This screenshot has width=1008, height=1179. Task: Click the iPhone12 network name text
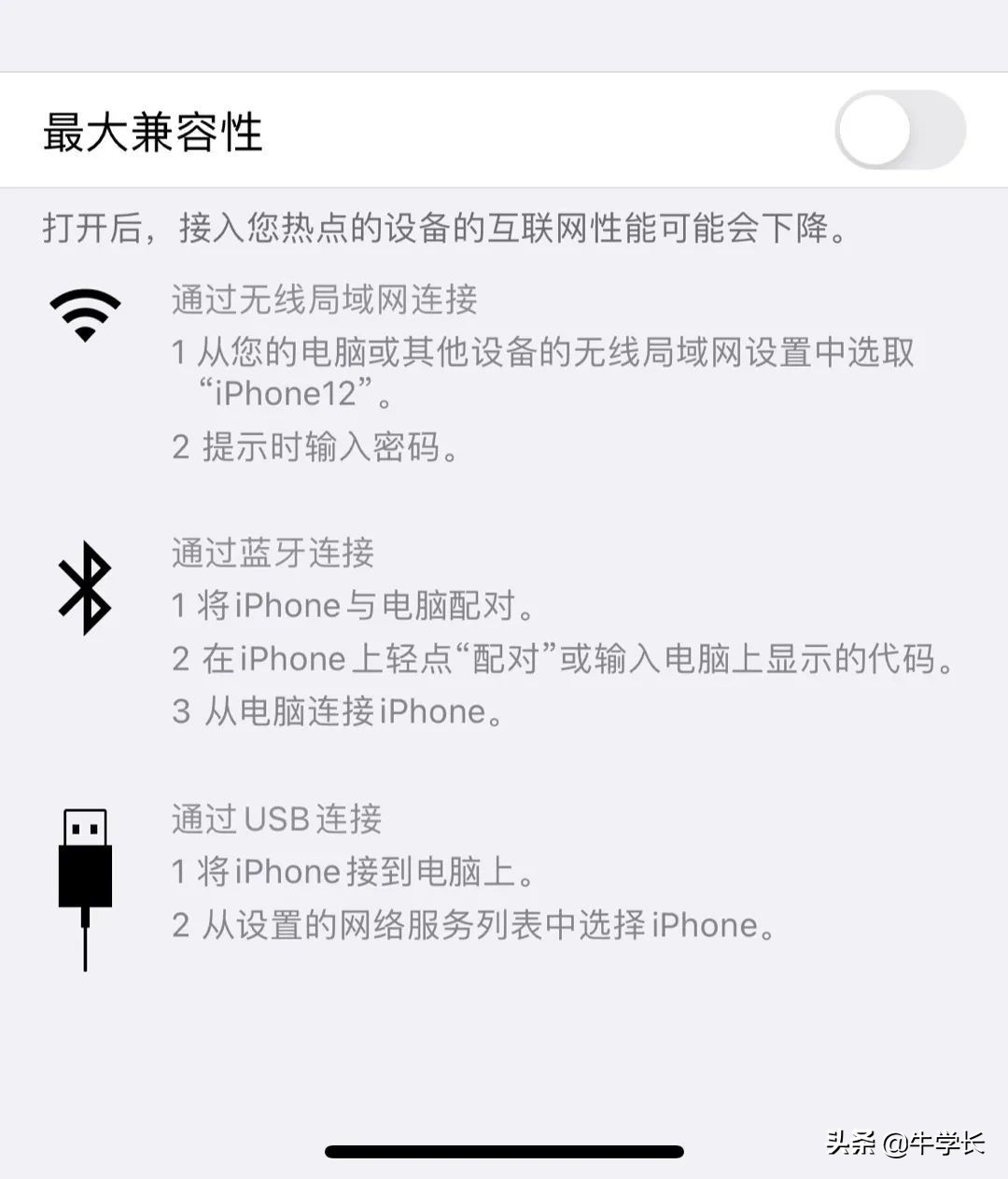click(289, 394)
